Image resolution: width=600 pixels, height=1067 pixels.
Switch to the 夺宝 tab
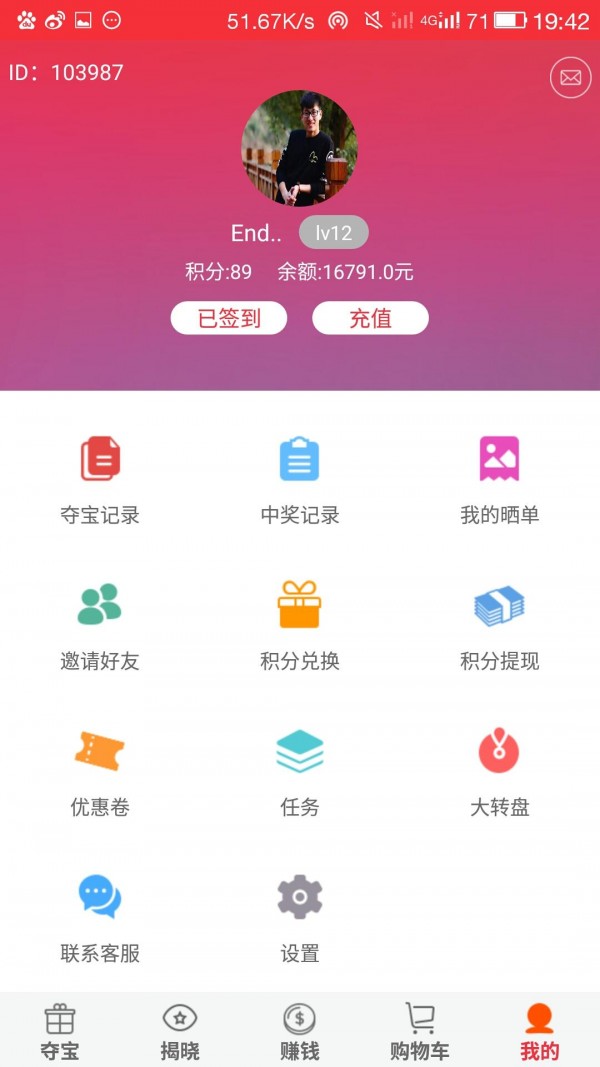tap(60, 1032)
